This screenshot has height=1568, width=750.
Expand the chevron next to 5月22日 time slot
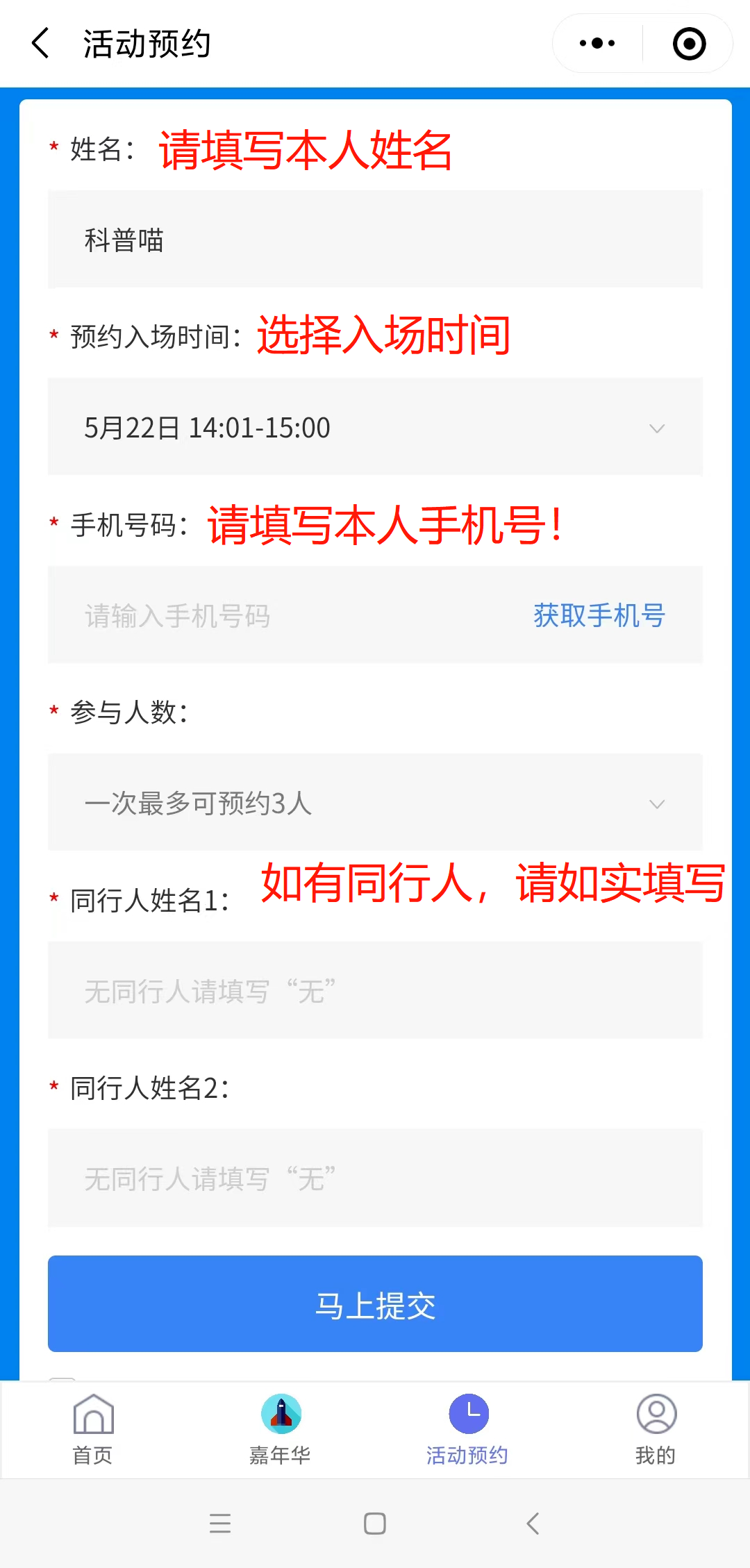click(x=658, y=429)
